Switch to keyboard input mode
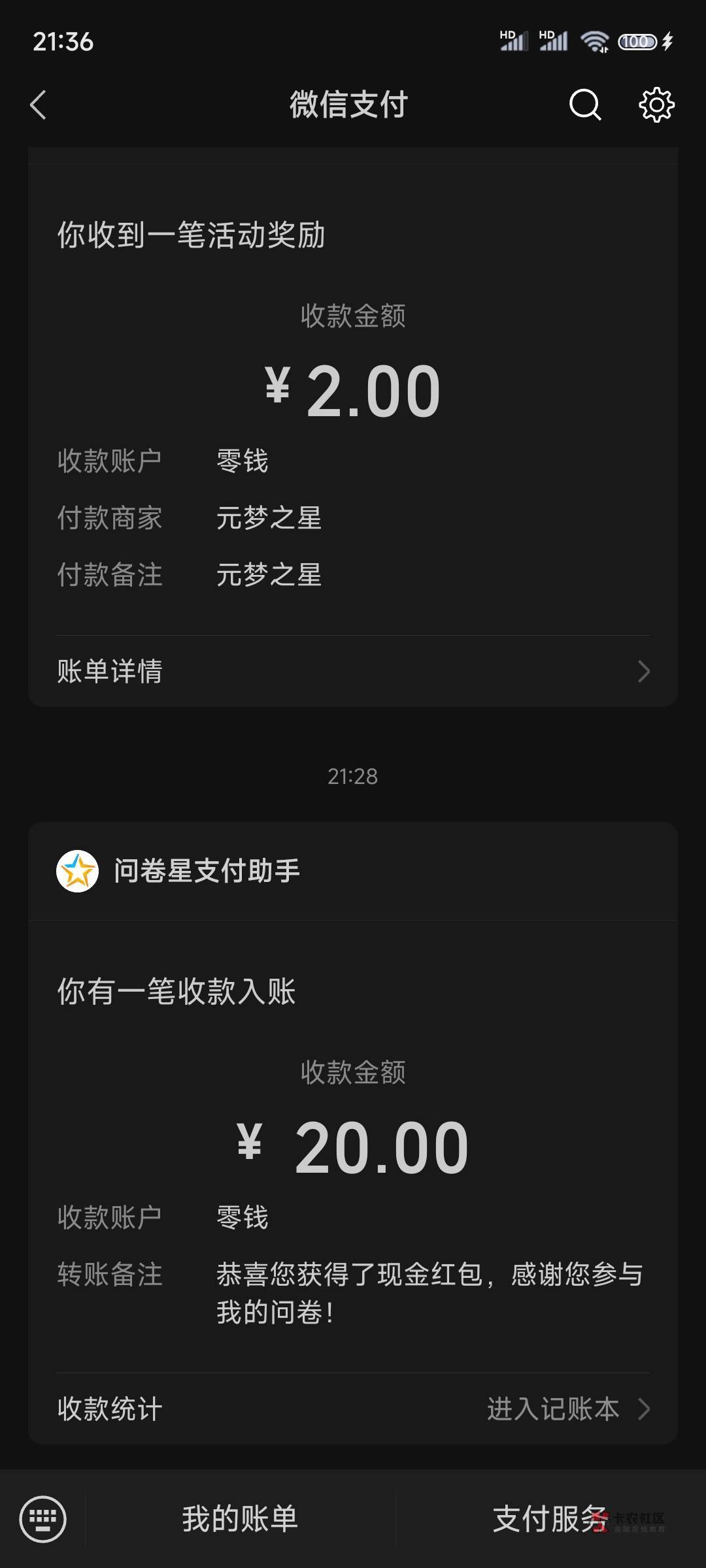This screenshot has height=1568, width=706. click(x=43, y=1519)
